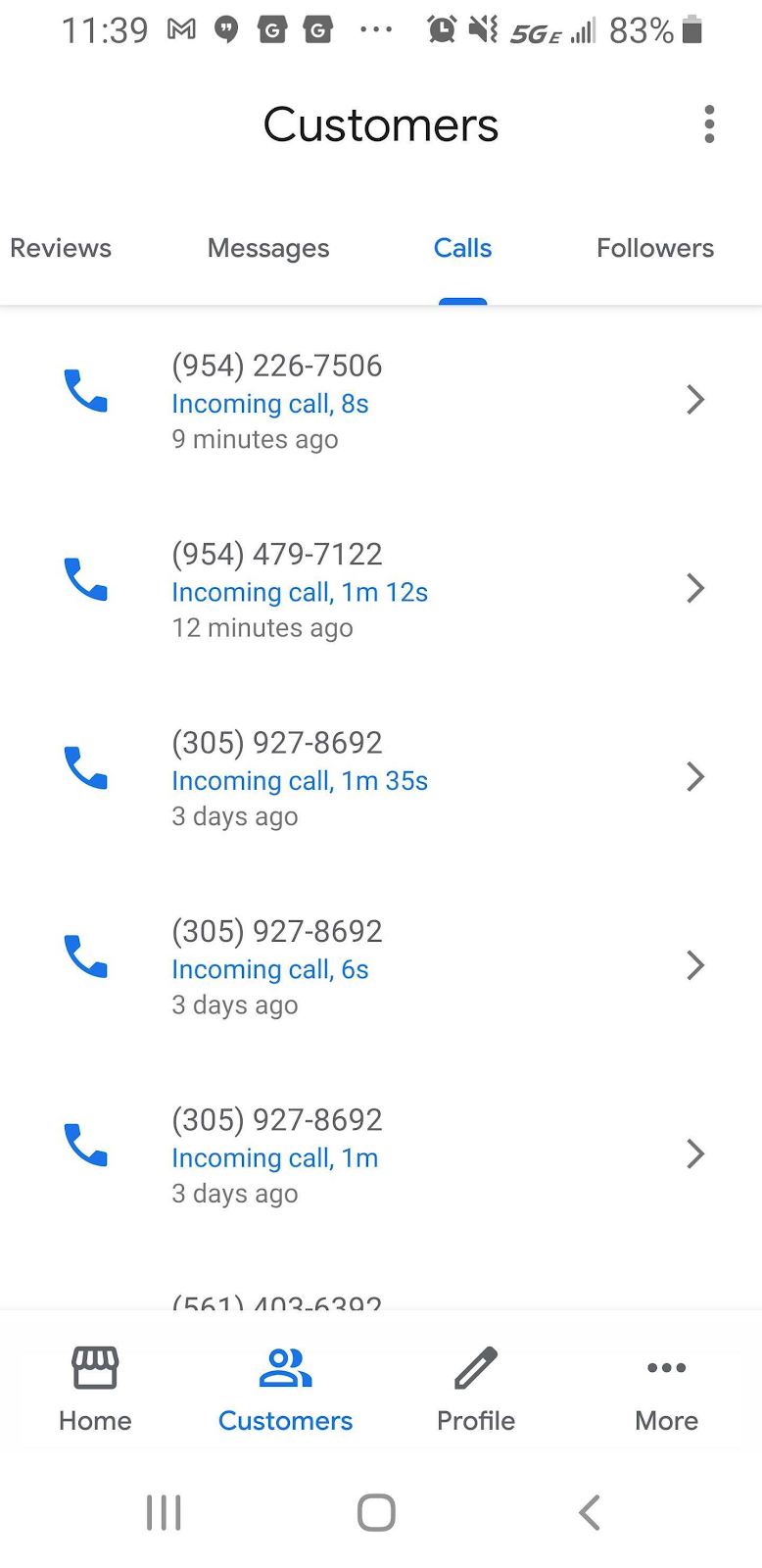Open the More tab
The height and width of the screenshot is (1568, 762).
tap(666, 1388)
